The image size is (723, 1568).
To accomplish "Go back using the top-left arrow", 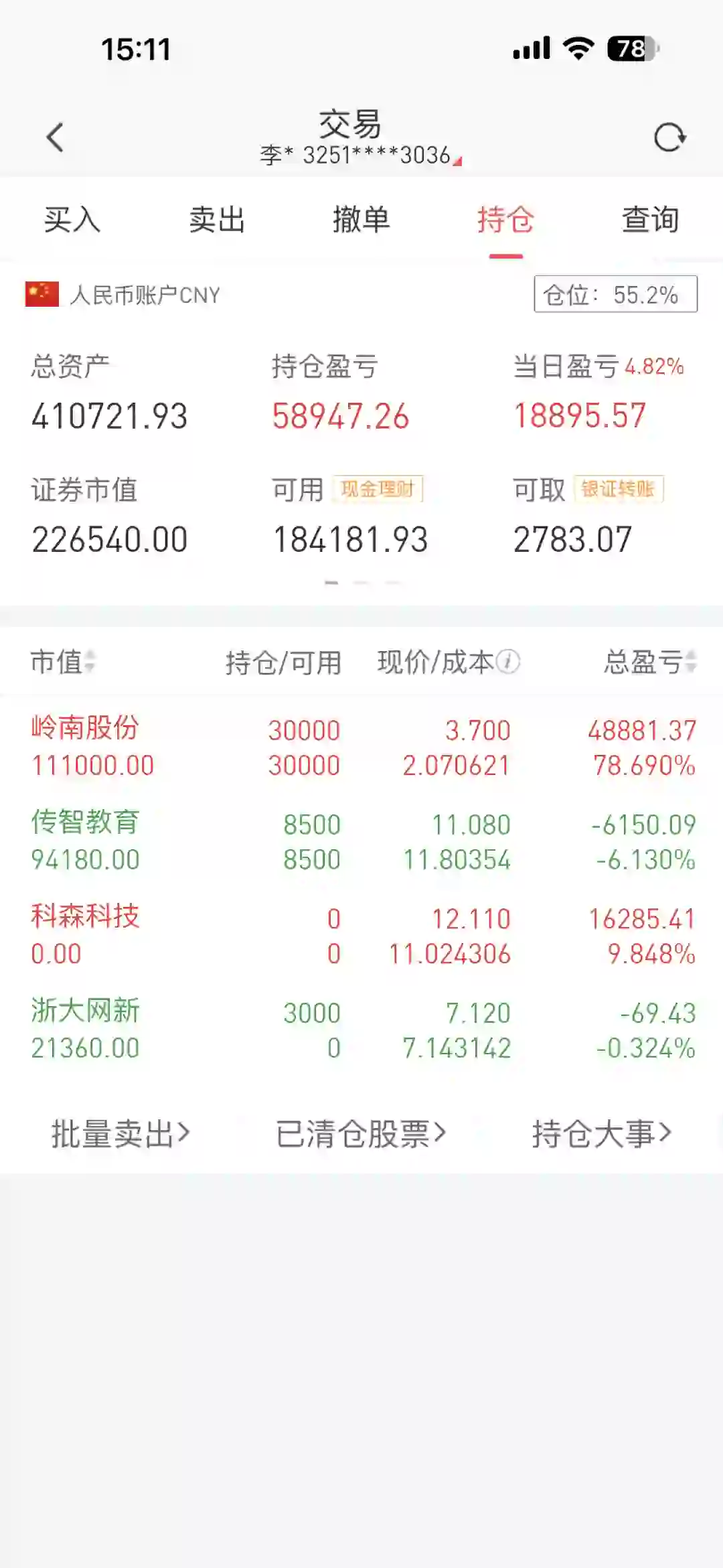I will click(x=55, y=137).
